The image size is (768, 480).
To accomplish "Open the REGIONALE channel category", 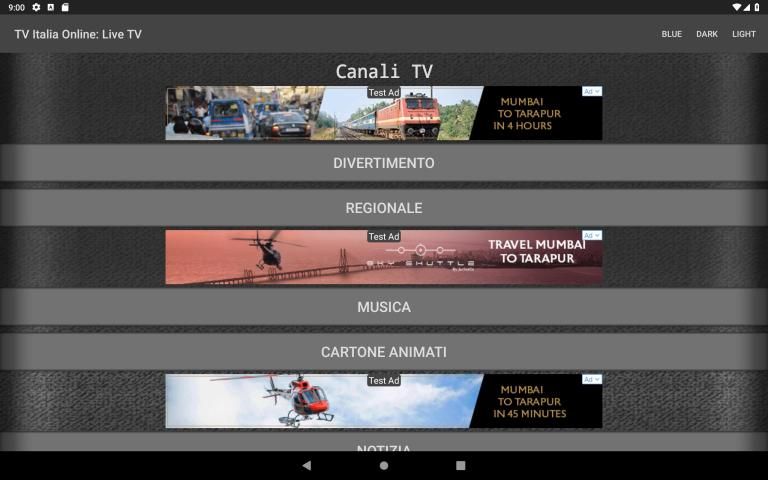I will click(384, 208).
